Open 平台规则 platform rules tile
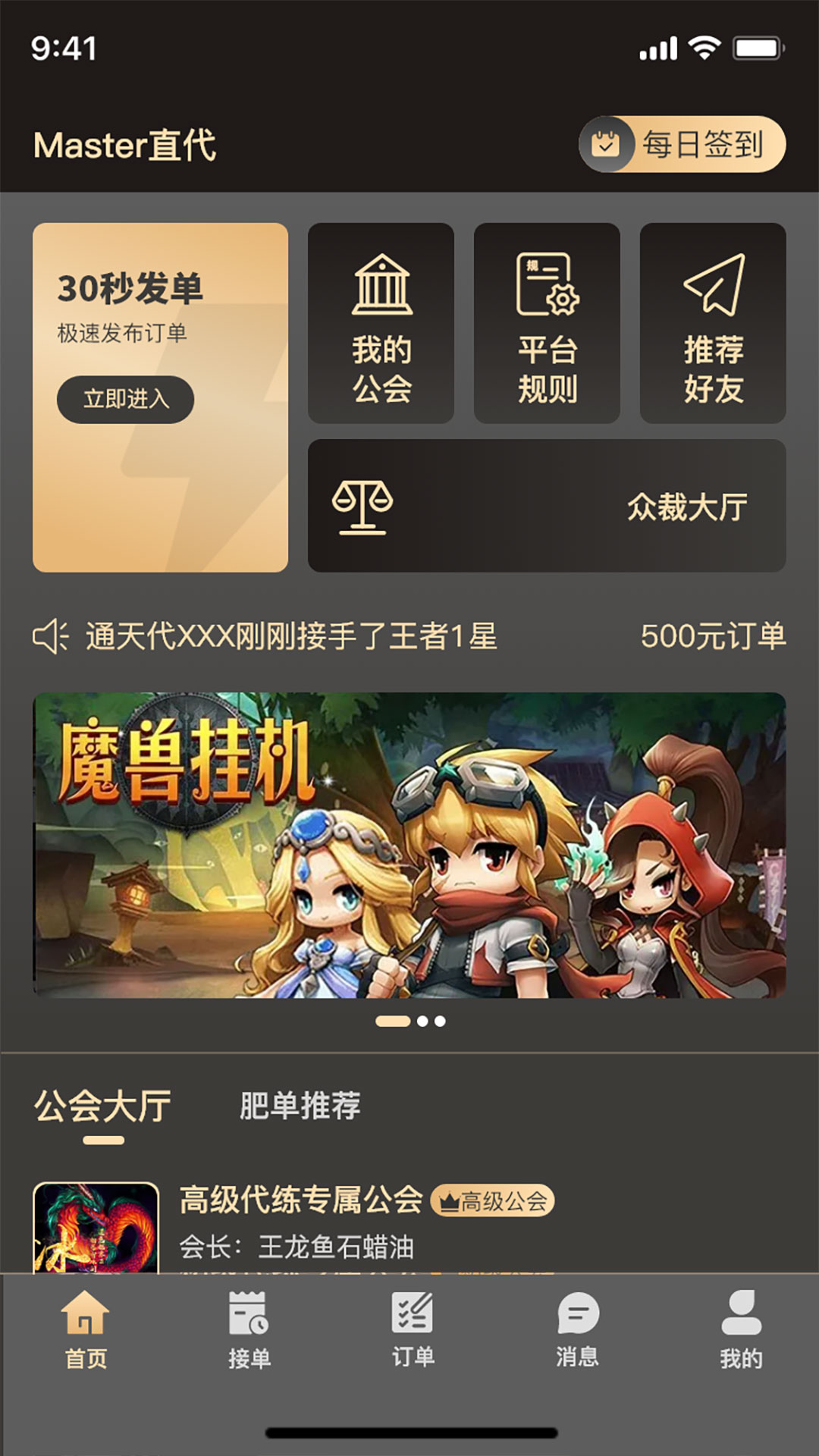This screenshot has width=819, height=1456. click(x=547, y=324)
